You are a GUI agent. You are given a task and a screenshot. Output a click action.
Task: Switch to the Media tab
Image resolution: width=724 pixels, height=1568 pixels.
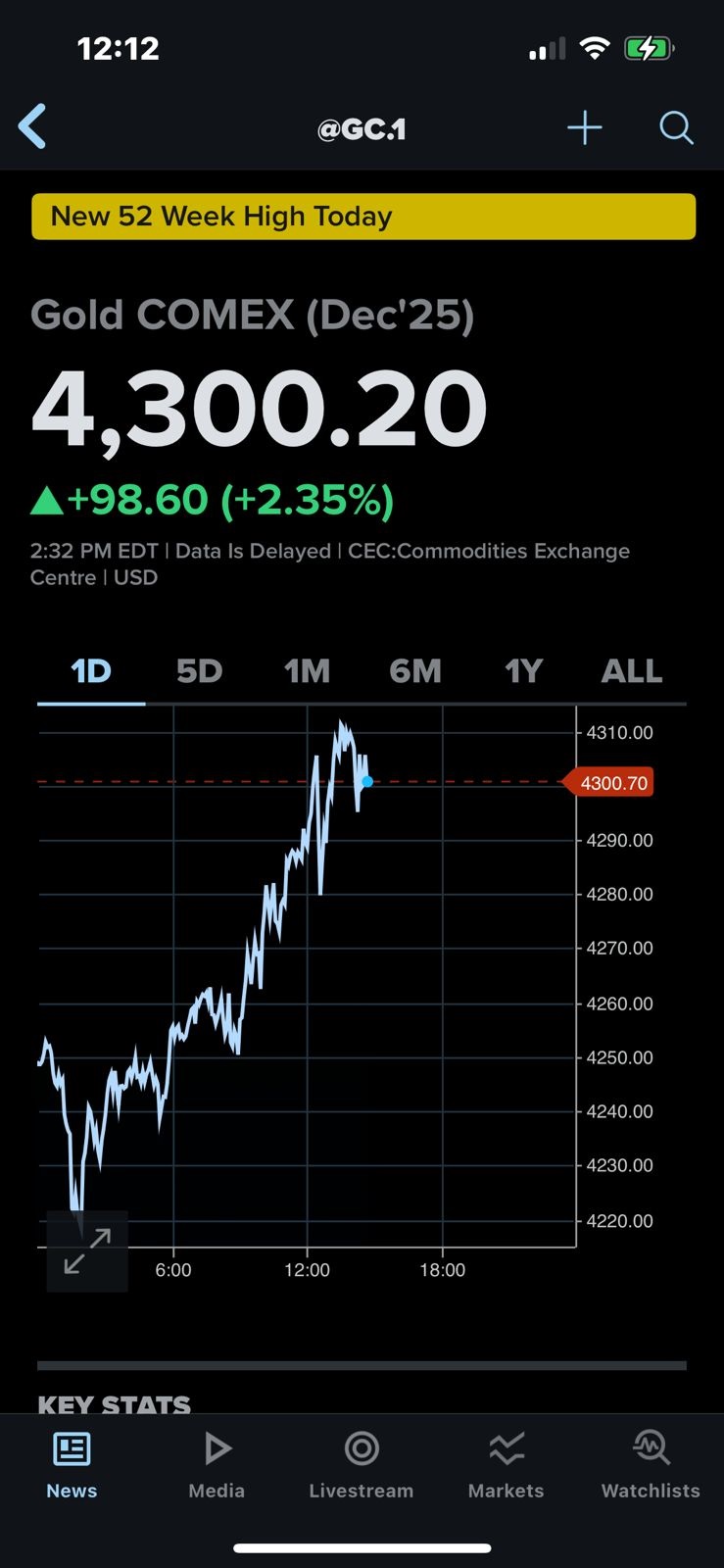(x=217, y=1465)
